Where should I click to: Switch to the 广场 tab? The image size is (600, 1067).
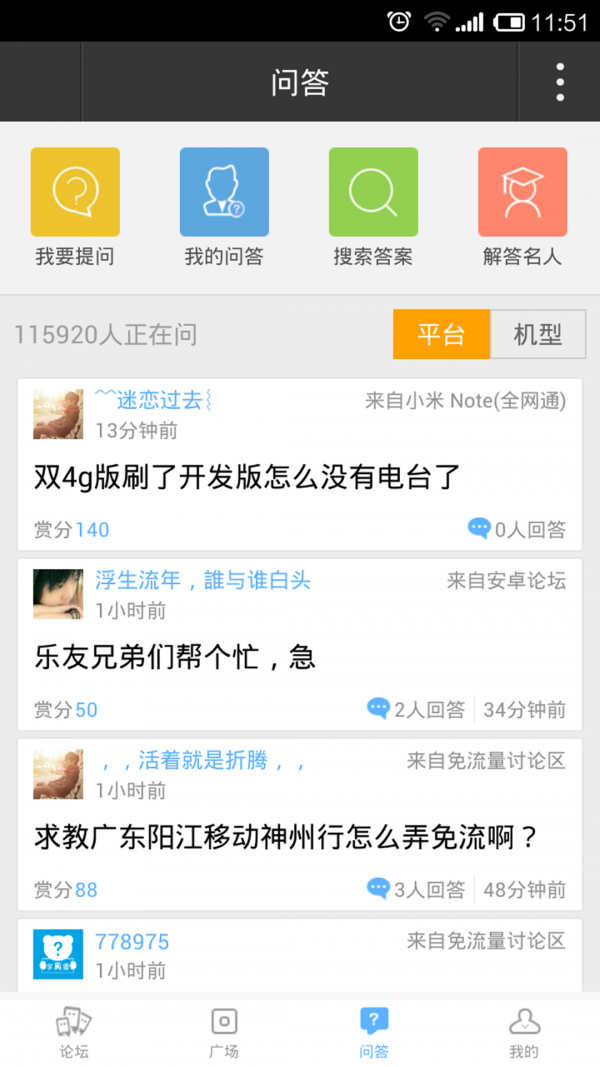[x=224, y=1031]
